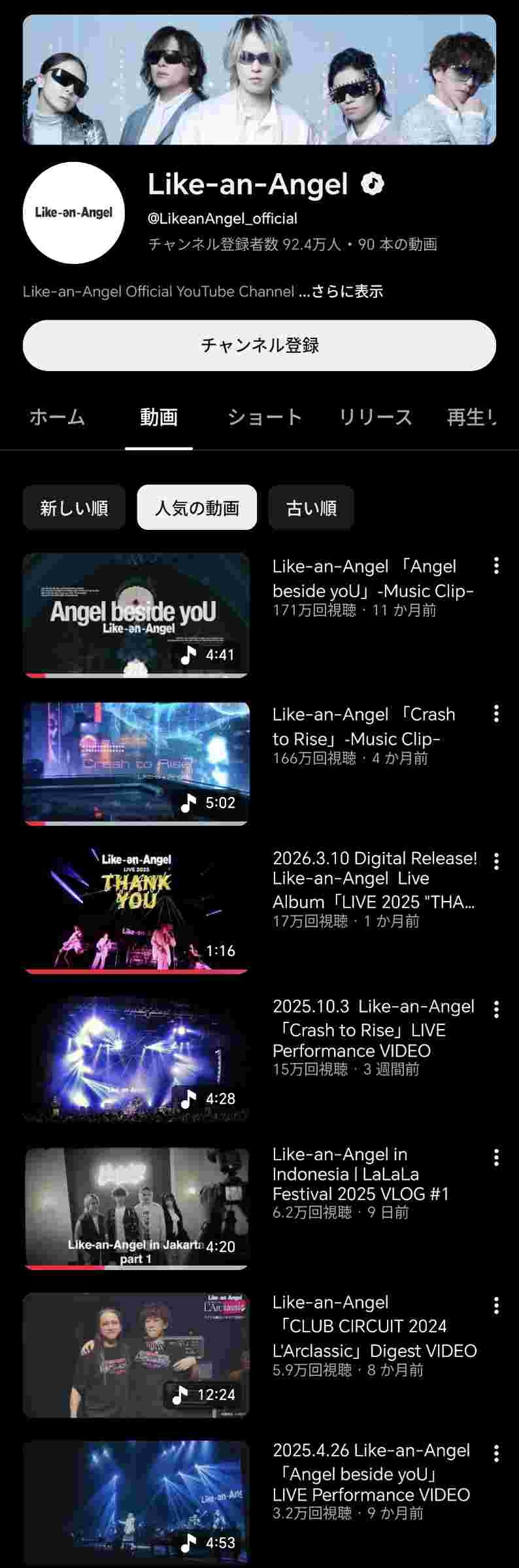Subscribe with the チャンネル登録 button
Screen dimensions: 519x1568
tap(259, 345)
